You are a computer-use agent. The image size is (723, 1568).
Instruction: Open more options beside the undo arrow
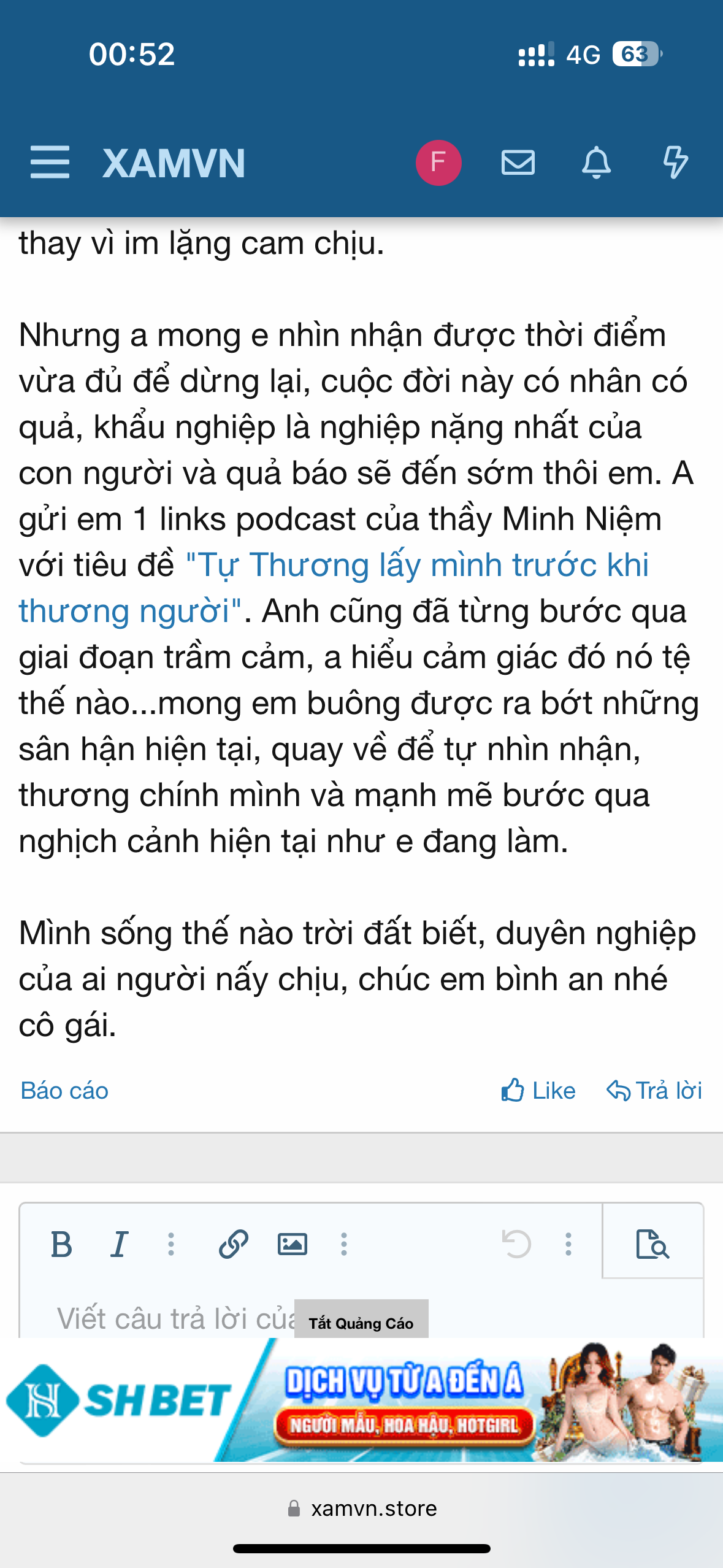[x=568, y=1245]
